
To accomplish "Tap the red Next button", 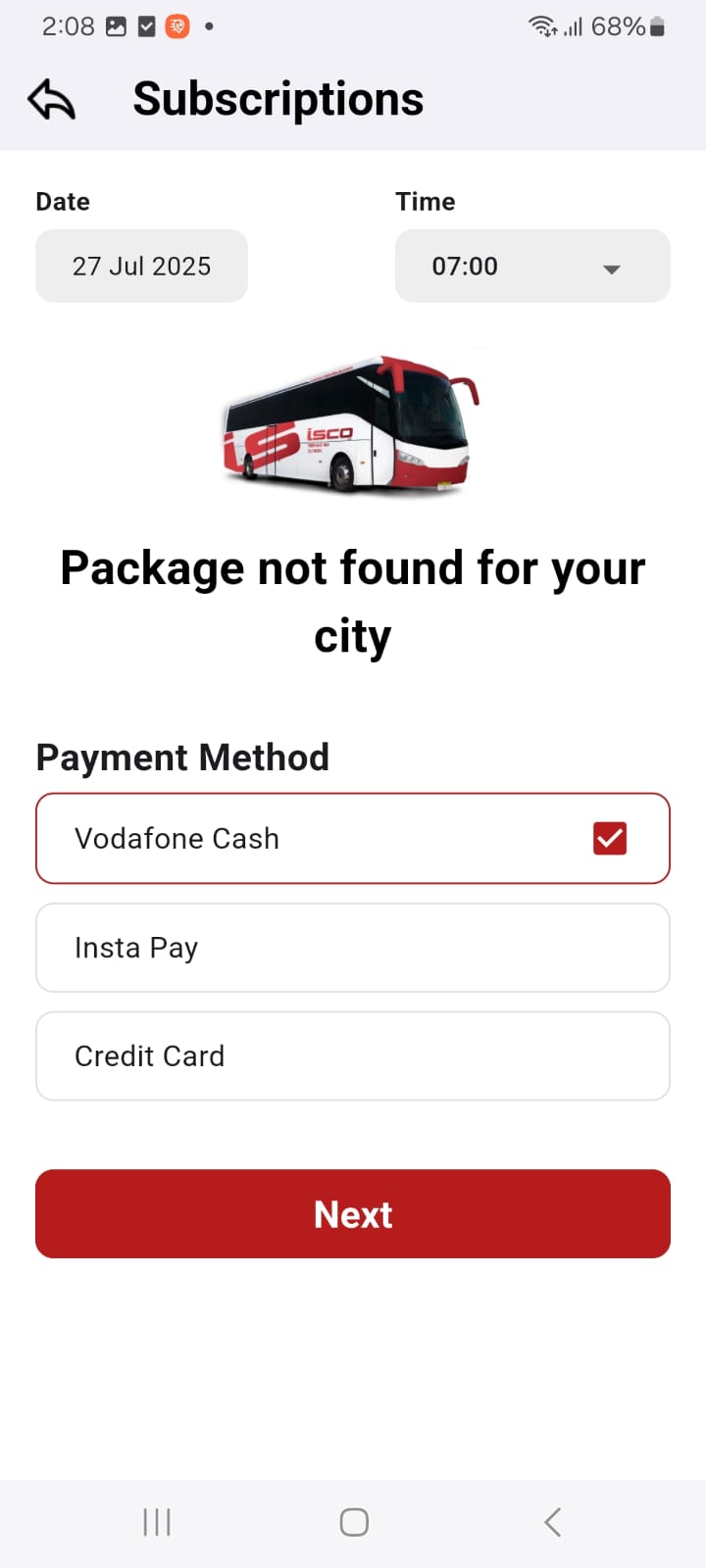I will tap(353, 1213).
